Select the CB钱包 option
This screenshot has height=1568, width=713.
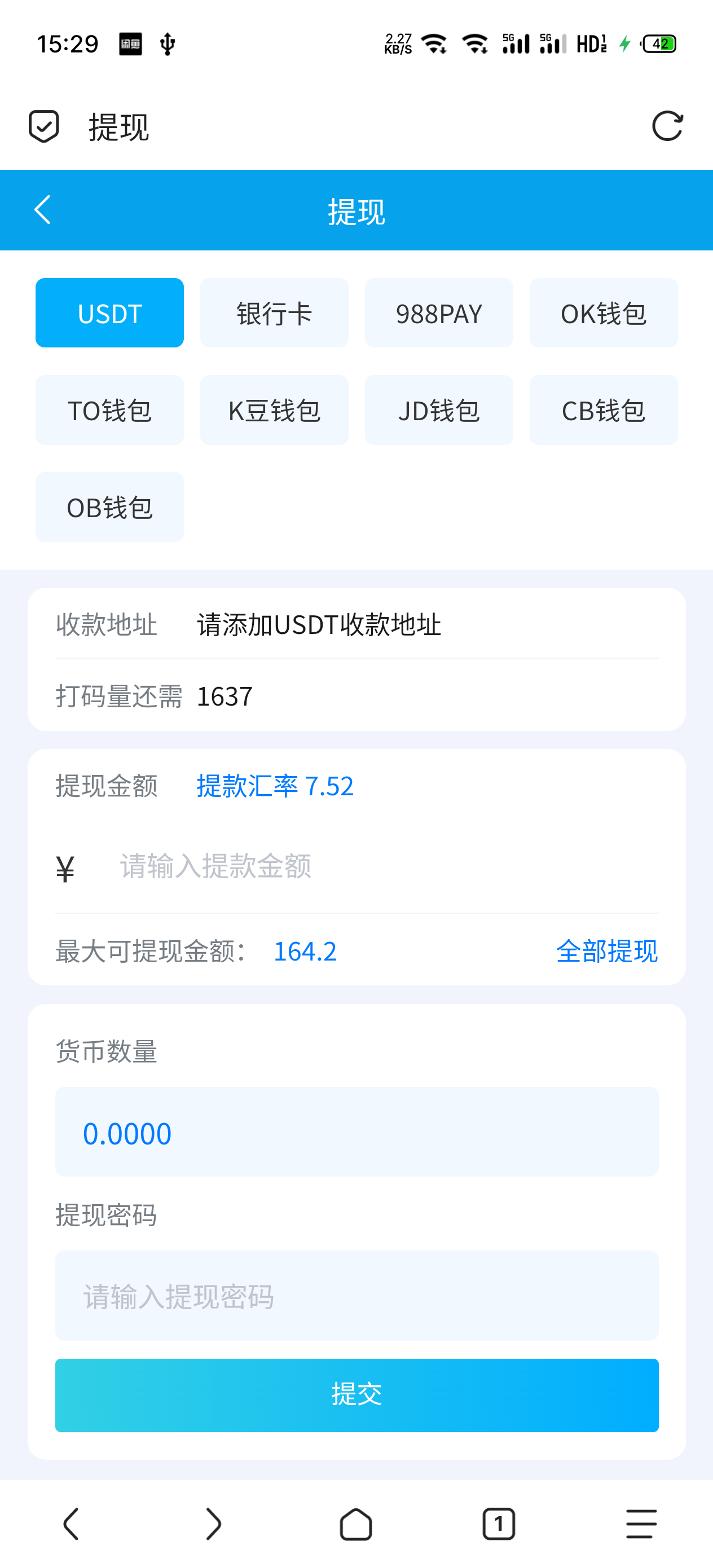(604, 409)
